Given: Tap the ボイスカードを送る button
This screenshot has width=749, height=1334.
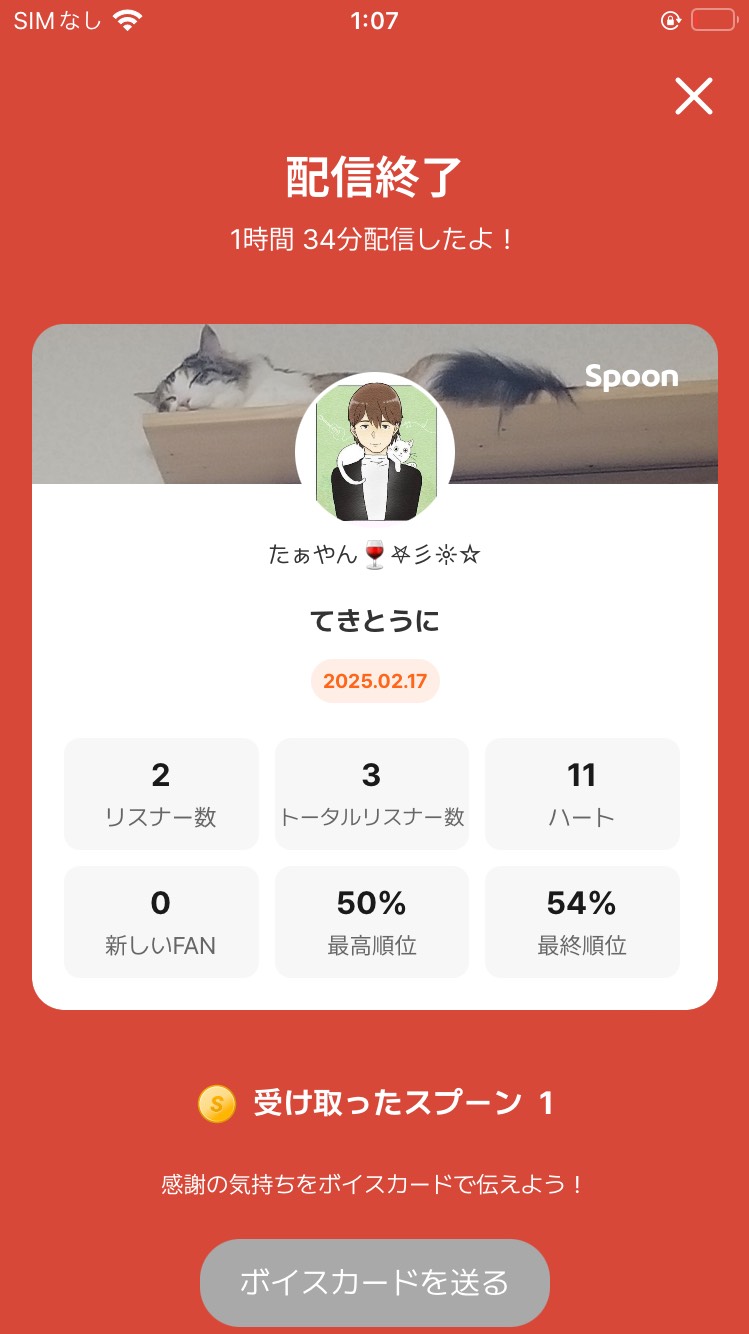Looking at the screenshot, I should click(x=375, y=1282).
